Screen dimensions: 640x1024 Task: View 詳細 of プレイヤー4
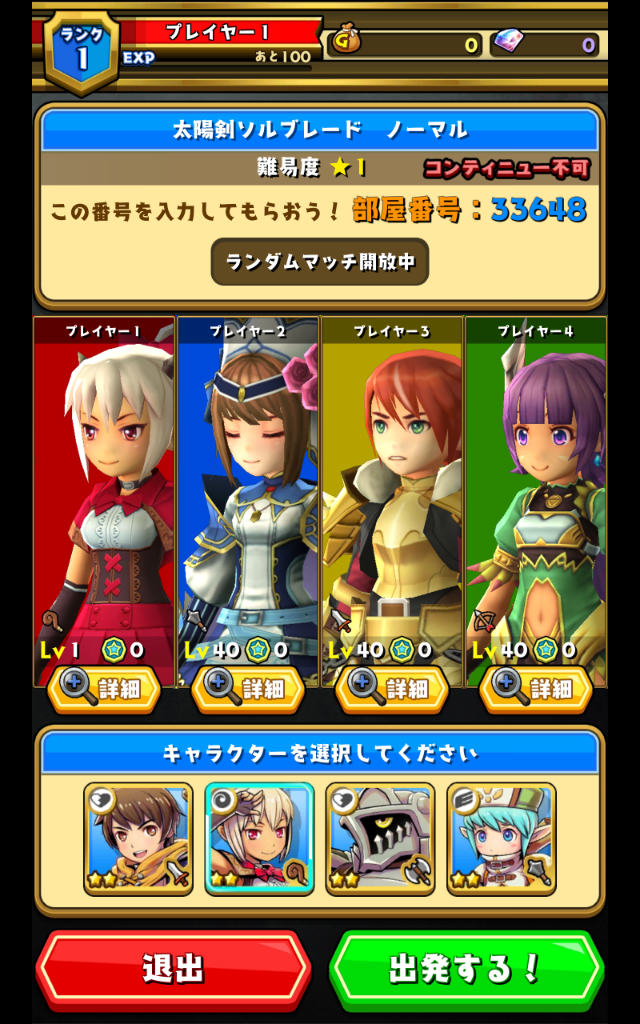pyautogui.click(x=536, y=689)
